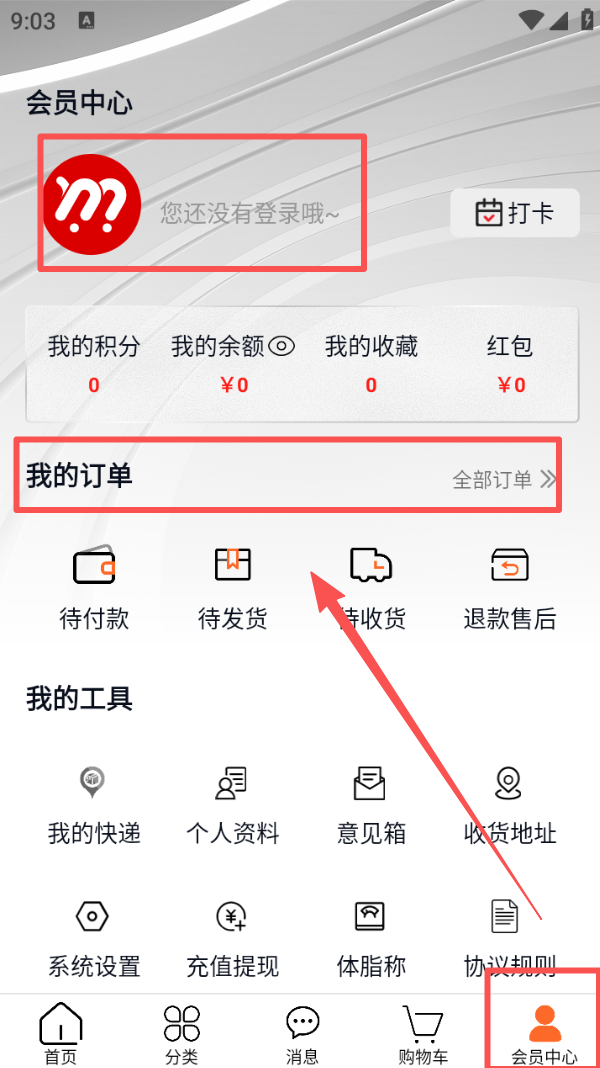Image resolution: width=600 pixels, height=1068 pixels.
Task: Open 充值提现 recharge and withdraw
Action: pos(232,937)
